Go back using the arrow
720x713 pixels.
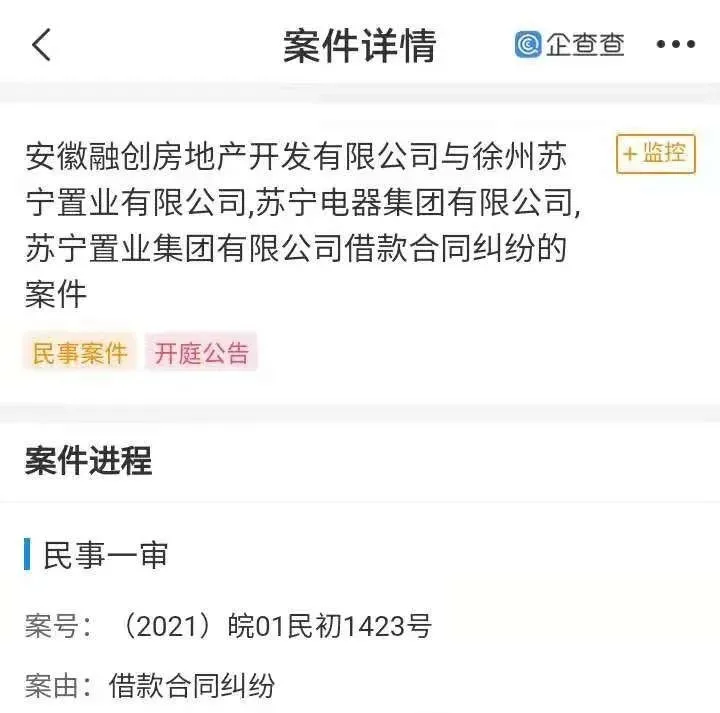click(x=42, y=45)
